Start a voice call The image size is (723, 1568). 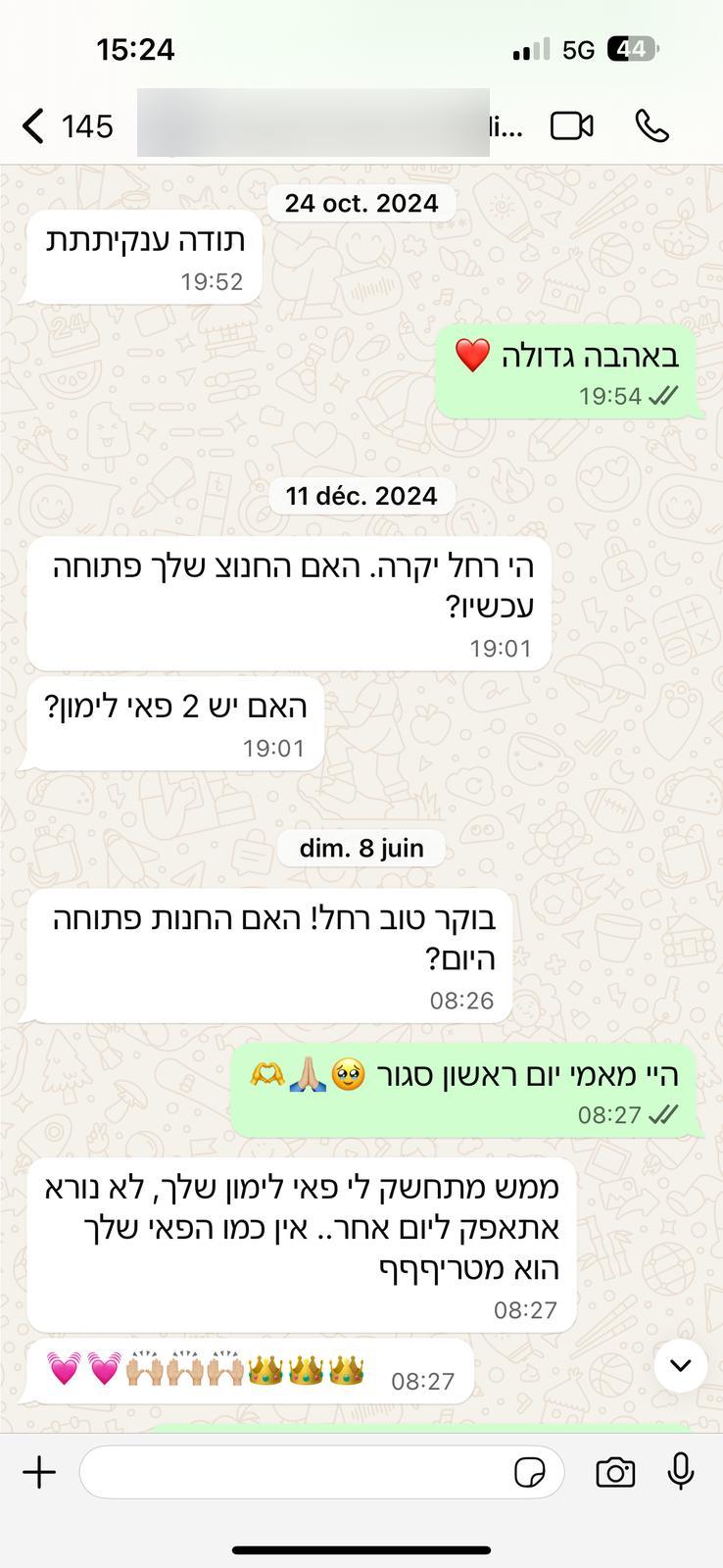[651, 126]
